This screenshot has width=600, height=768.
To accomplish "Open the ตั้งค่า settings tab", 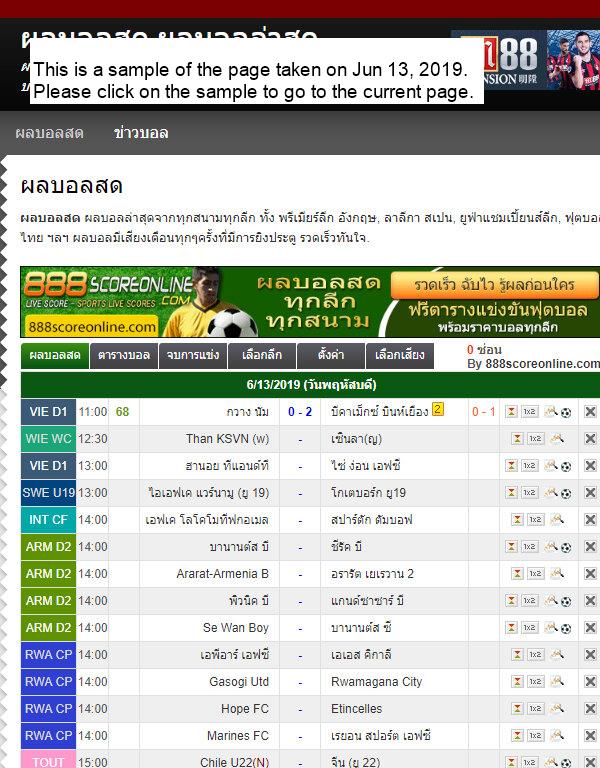I will 331,355.
